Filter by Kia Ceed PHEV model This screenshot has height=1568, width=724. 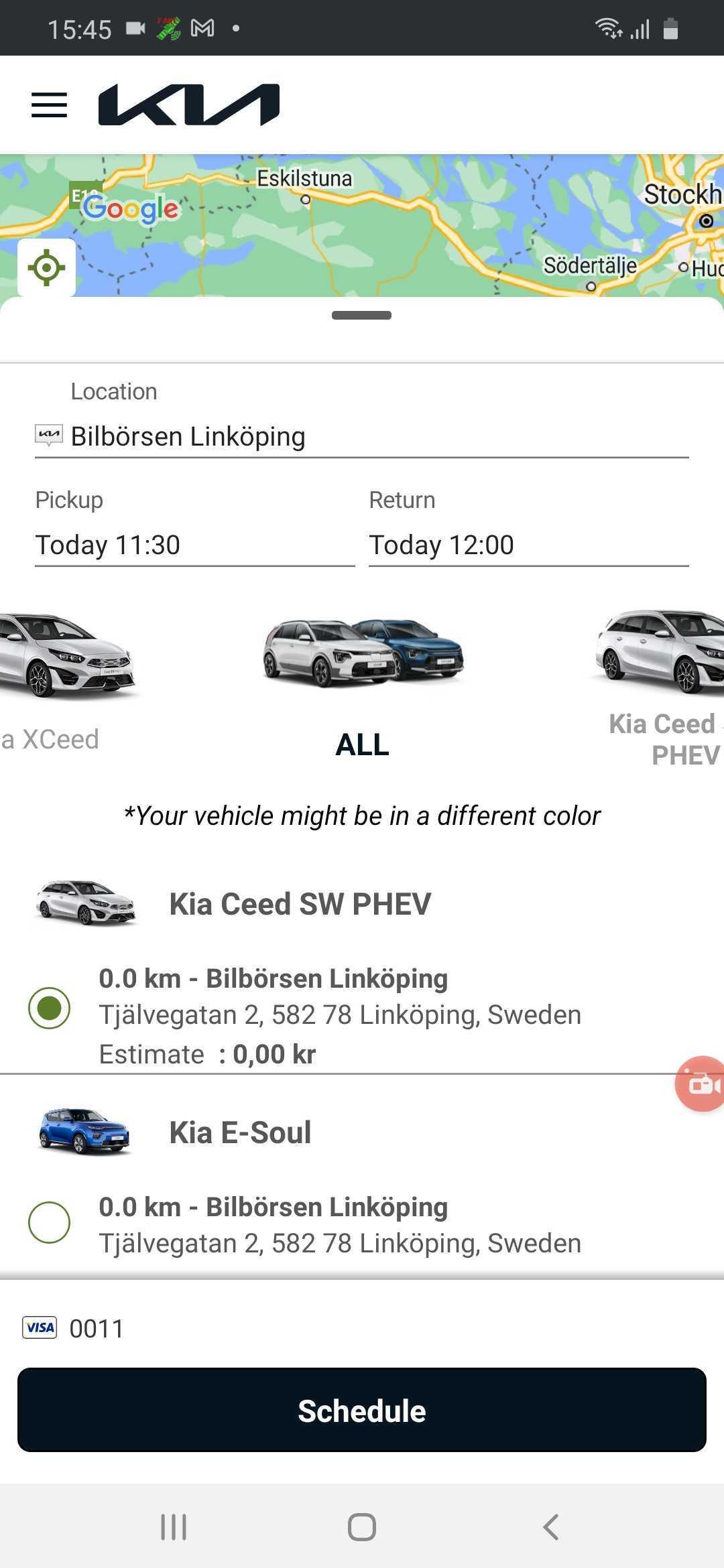point(660,687)
